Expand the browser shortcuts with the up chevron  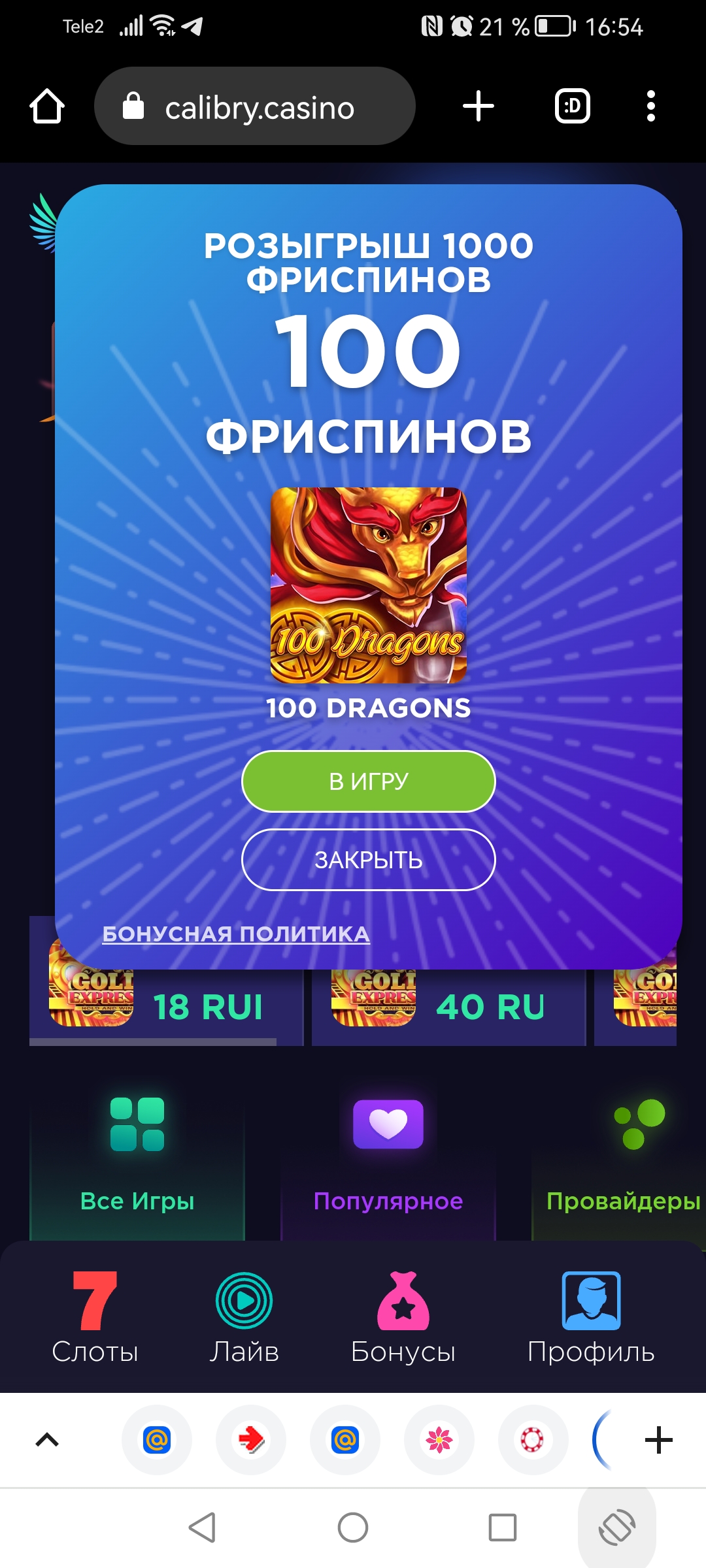click(47, 1440)
